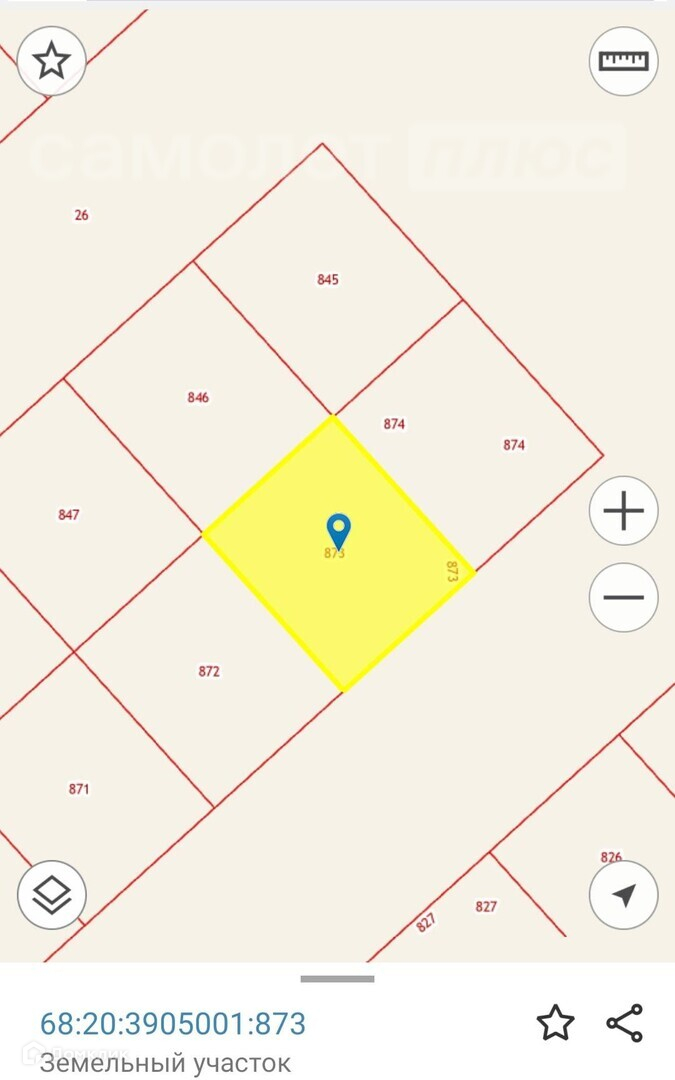Screen dimensions: 675x1080
Task: Add parcel 68:20:3905001:873 to favorites
Action: click(x=555, y=1024)
